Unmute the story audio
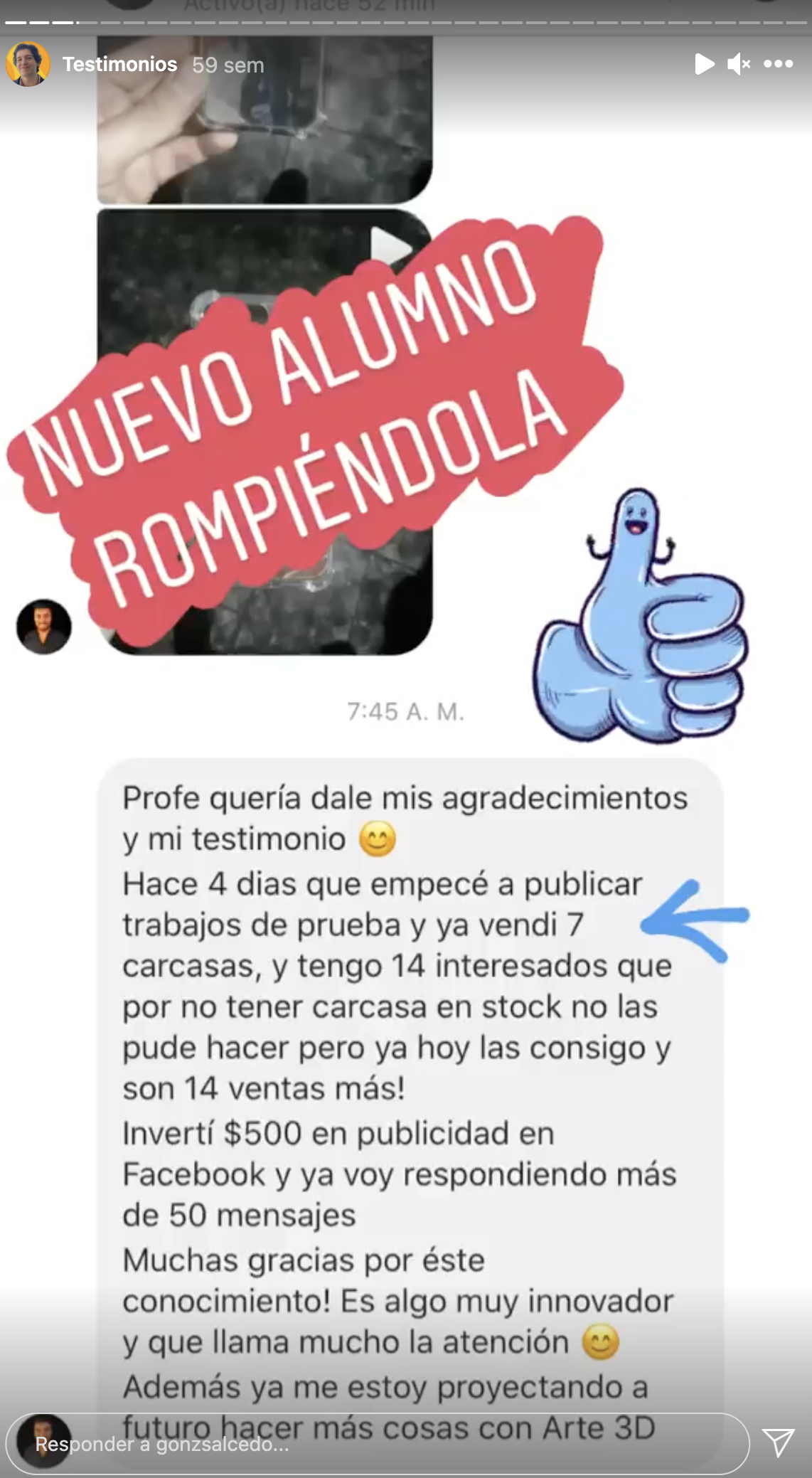The height and width of the screenshot is (1478, 812). coord(739,64)
